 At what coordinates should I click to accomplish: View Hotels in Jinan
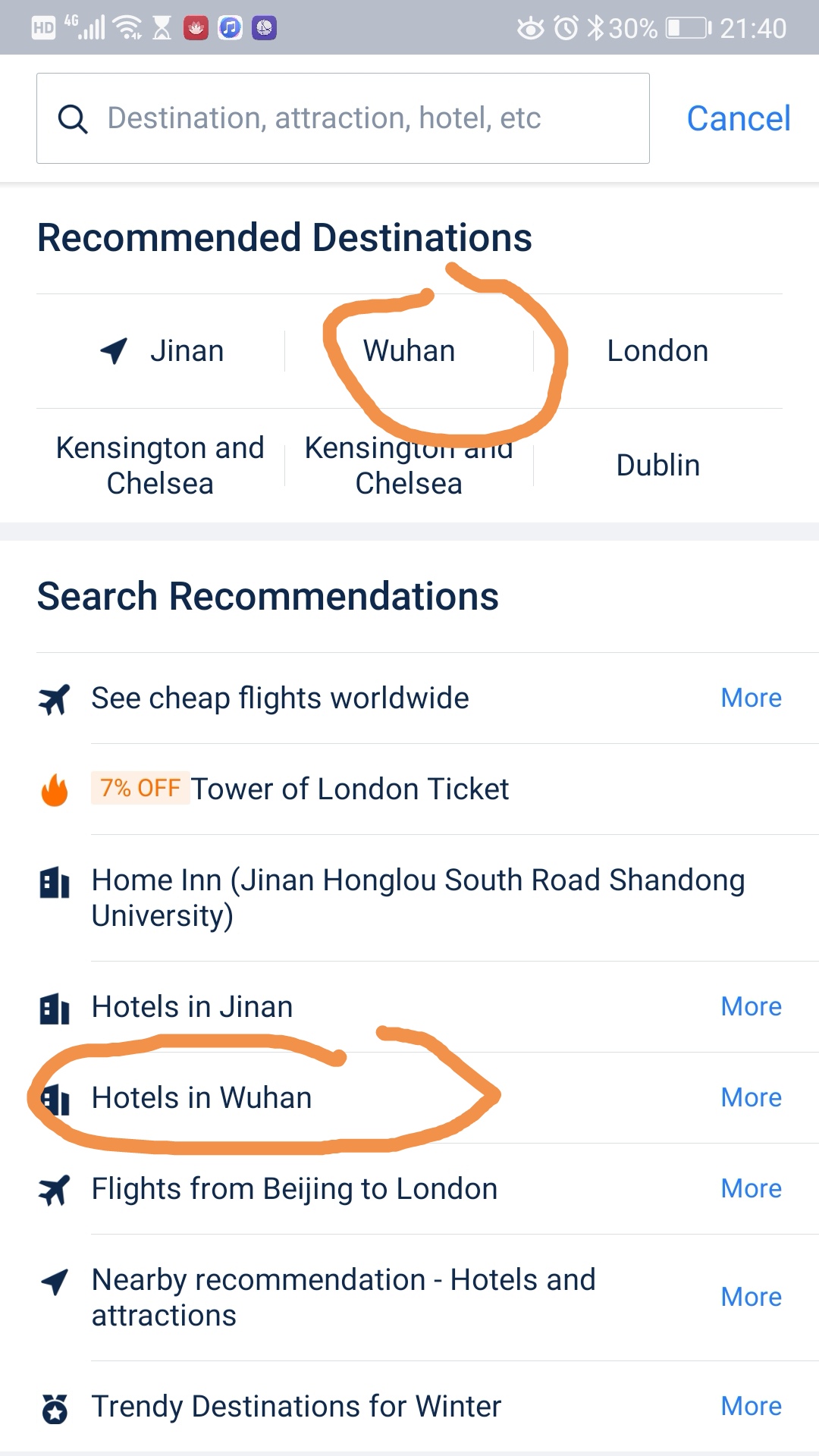(192, 1006)
